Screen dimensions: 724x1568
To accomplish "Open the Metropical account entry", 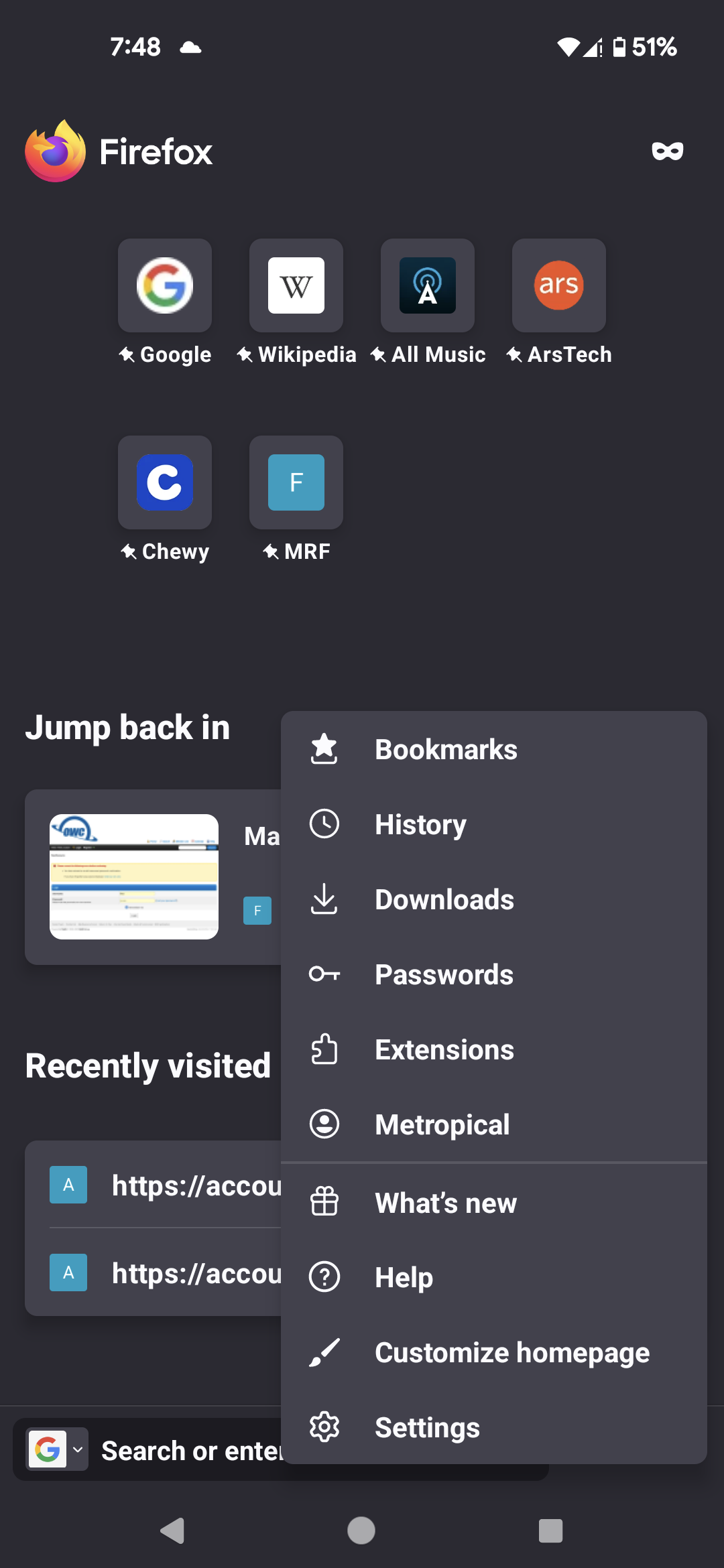I will 494,1124.
